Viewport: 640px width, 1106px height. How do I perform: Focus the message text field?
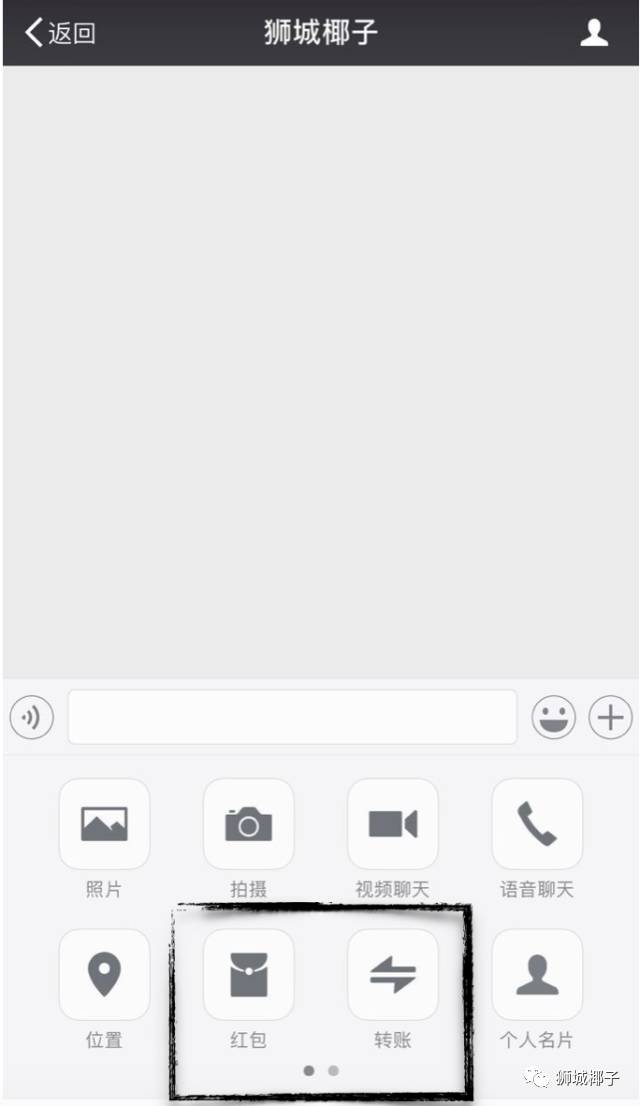[292, 717]
